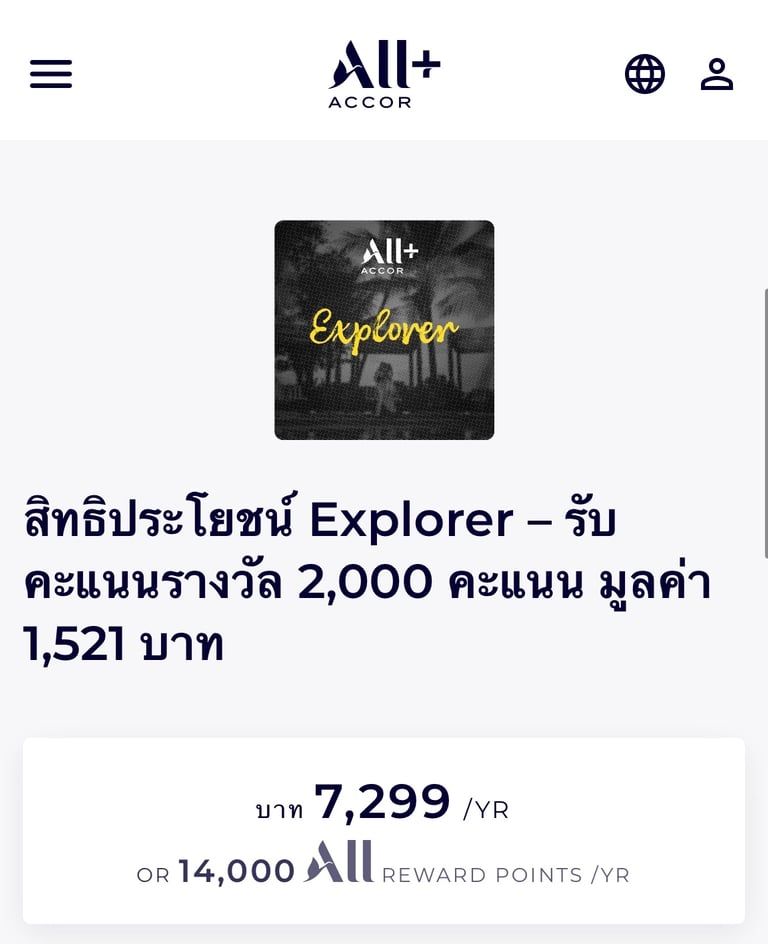
Task: Click the ACCOR wordmark under the All+ logo
Action: coord(382,100)
